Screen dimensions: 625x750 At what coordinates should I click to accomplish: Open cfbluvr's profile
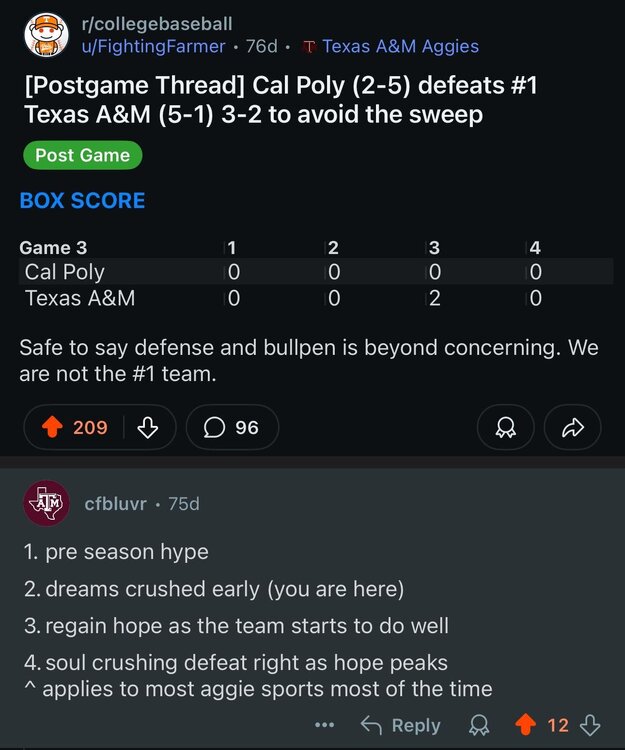tap(116, 504)
